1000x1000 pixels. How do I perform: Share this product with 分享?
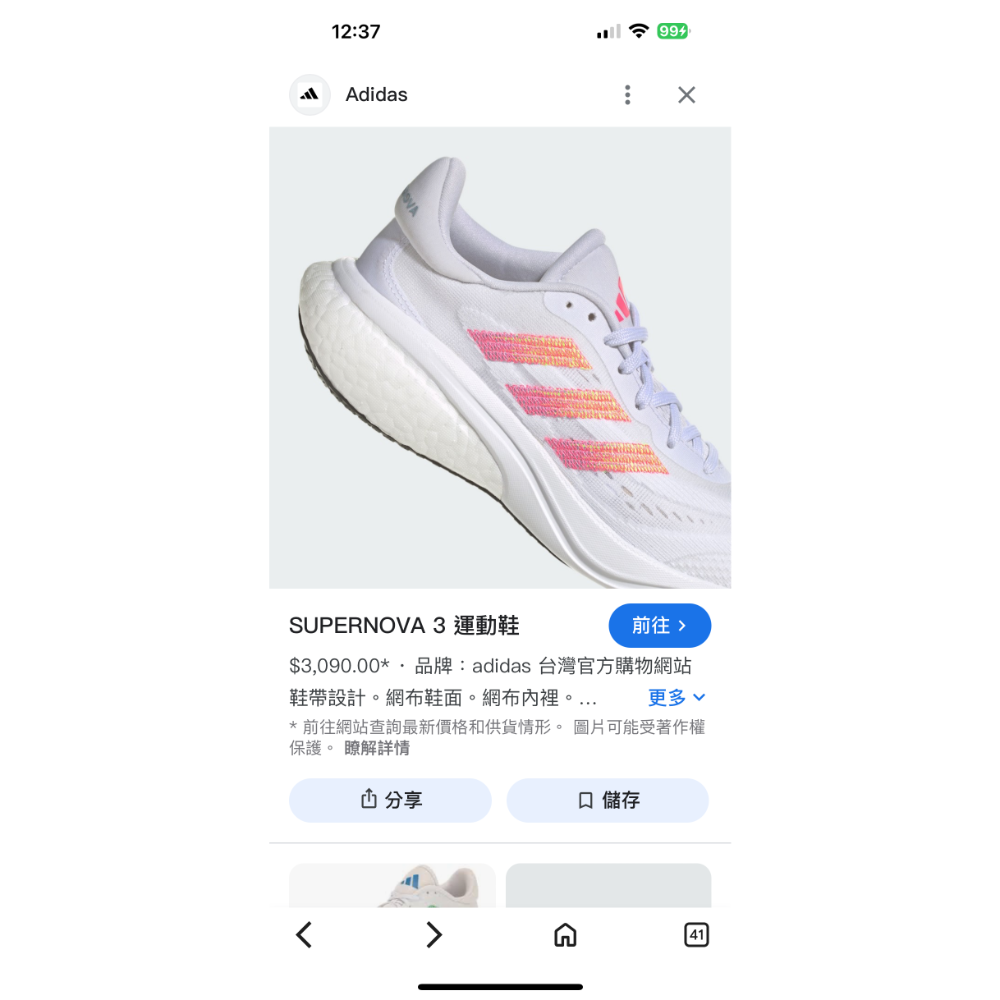390,800
